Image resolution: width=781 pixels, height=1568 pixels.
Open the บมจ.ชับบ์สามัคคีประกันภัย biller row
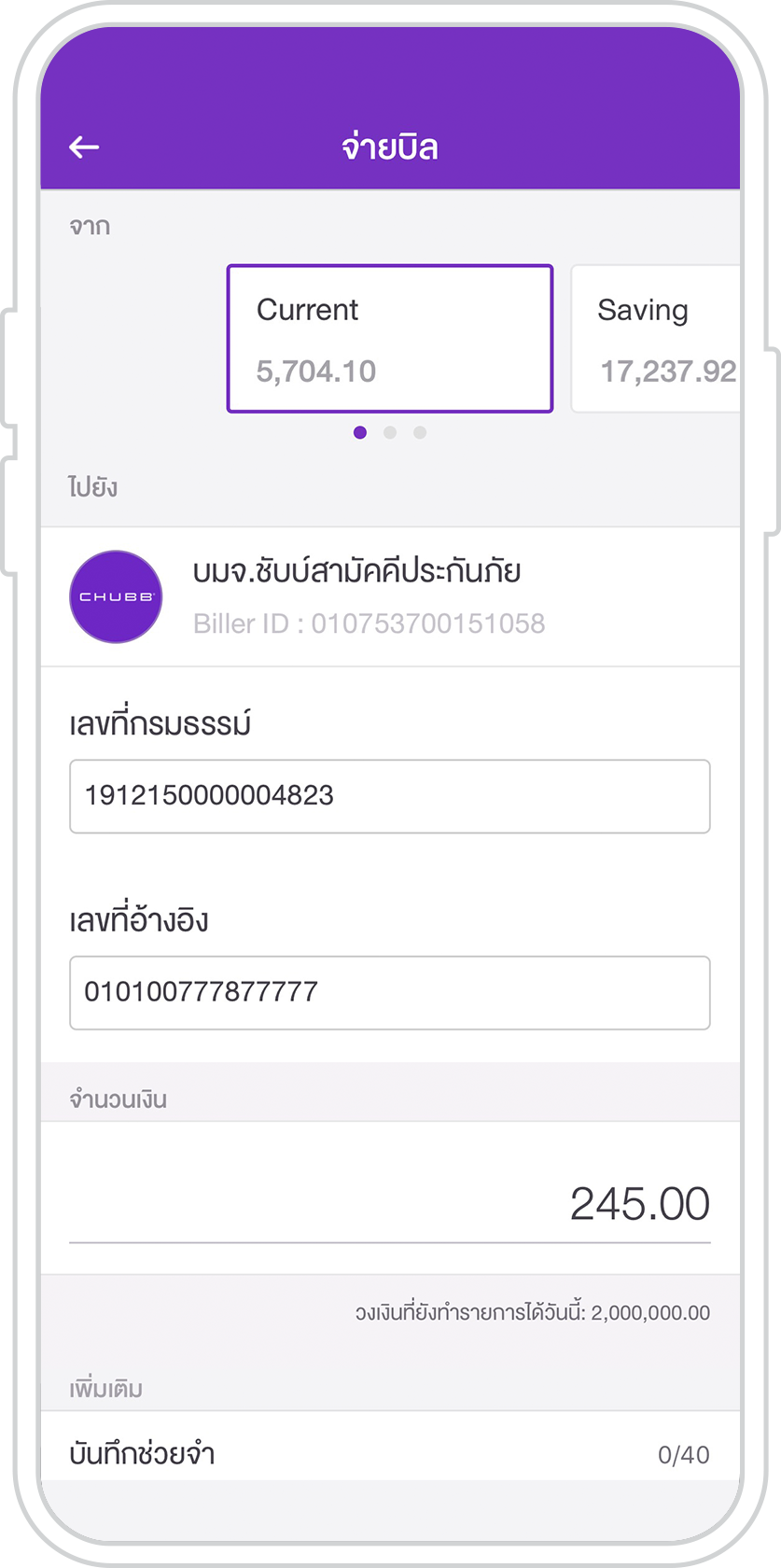pyautogui.click(x=390, y=596)
